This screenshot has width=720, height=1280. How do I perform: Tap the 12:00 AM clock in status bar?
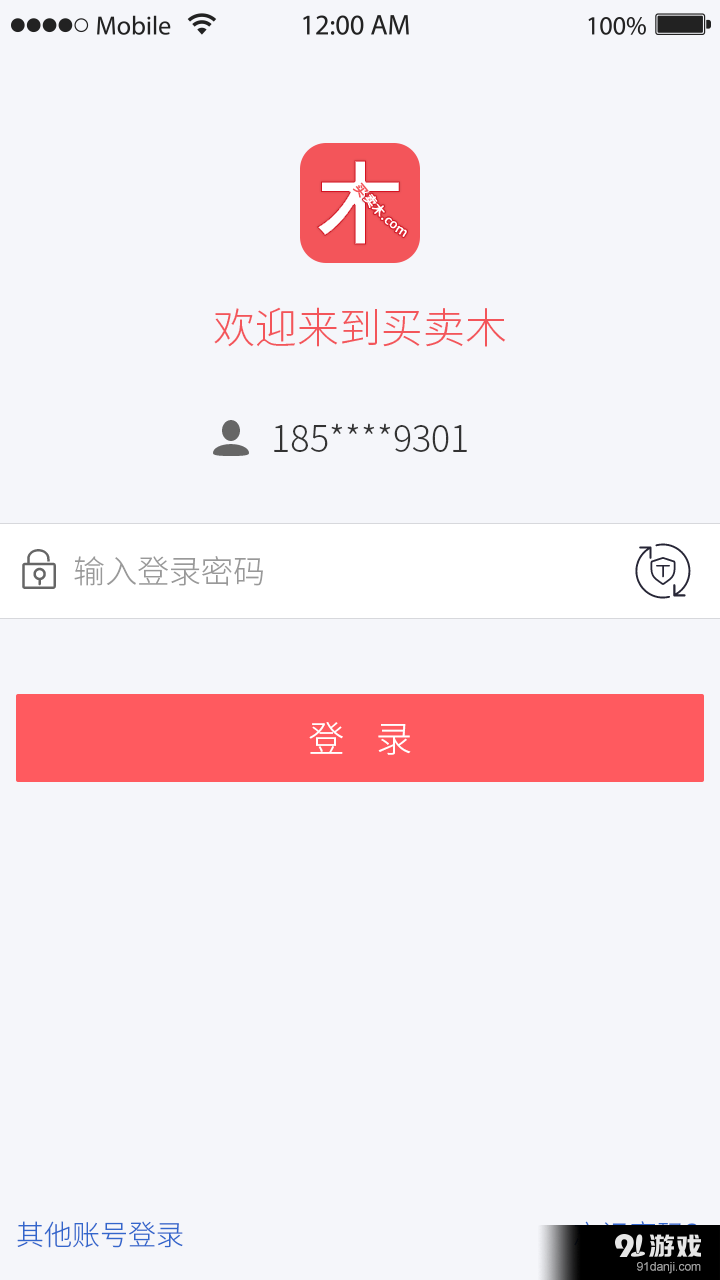tap(356, 25)
